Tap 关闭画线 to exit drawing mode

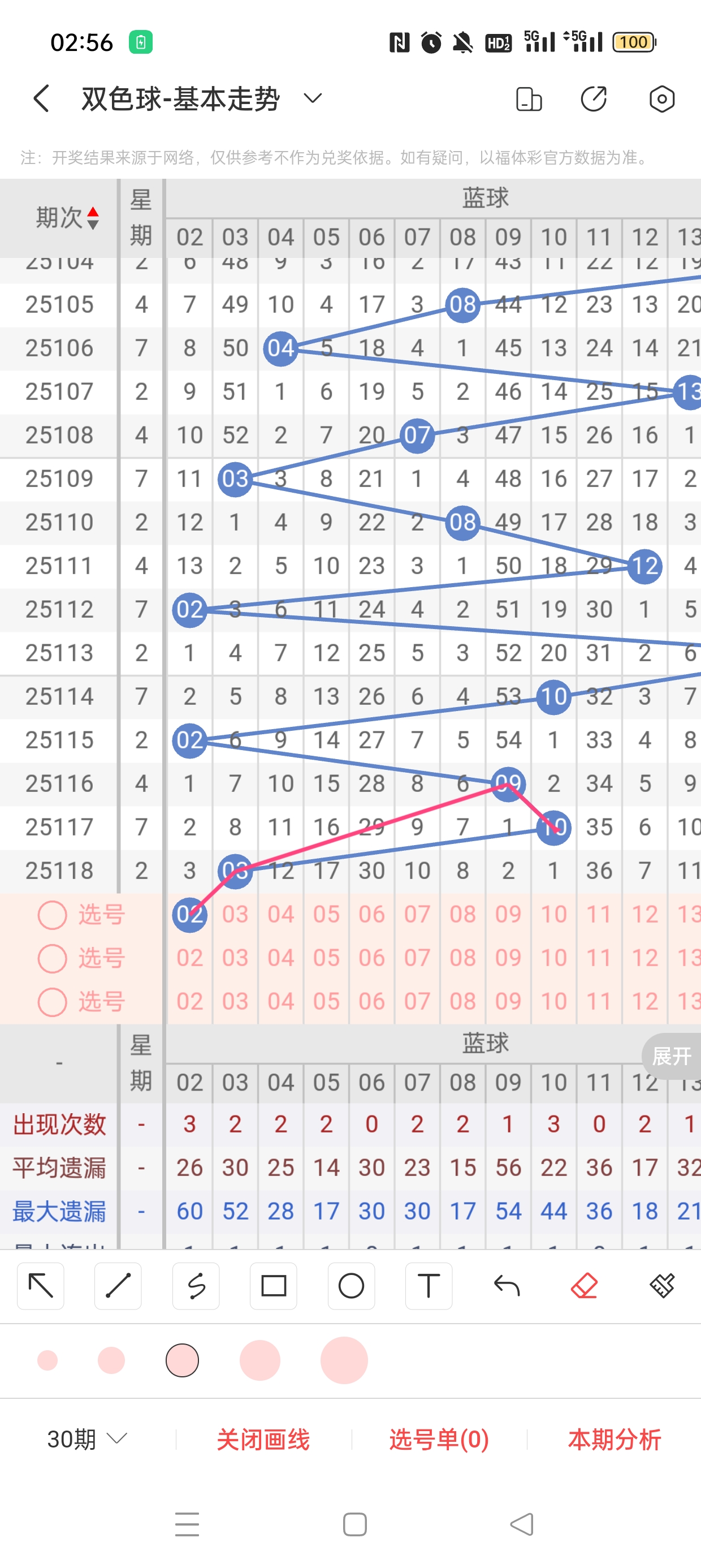tap(263, 1439)
